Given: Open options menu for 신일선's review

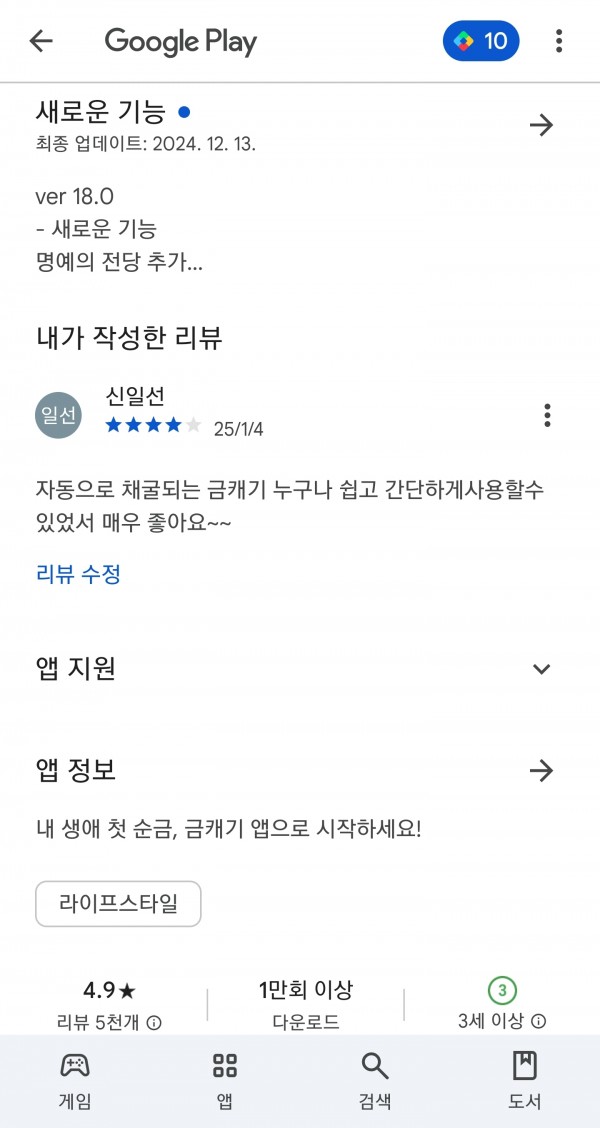Looking at the screenshot, I should click(547, 415).
